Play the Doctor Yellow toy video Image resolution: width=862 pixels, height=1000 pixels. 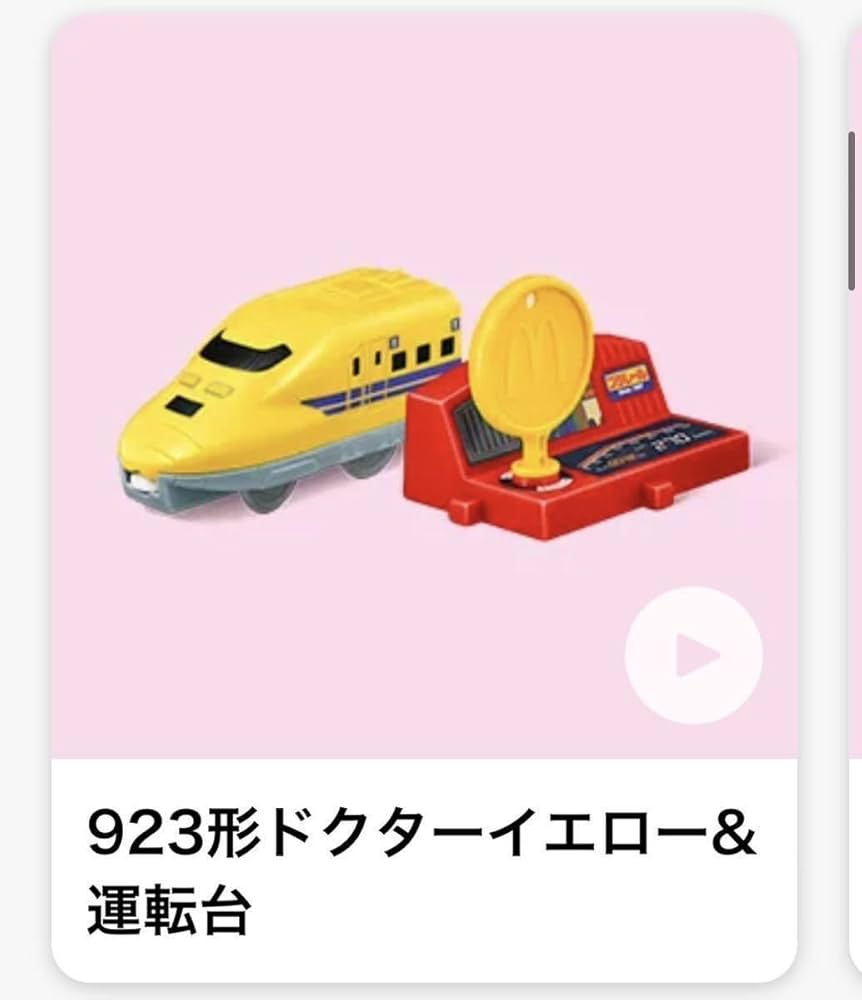pyautogui.click(x=693, y=655)
